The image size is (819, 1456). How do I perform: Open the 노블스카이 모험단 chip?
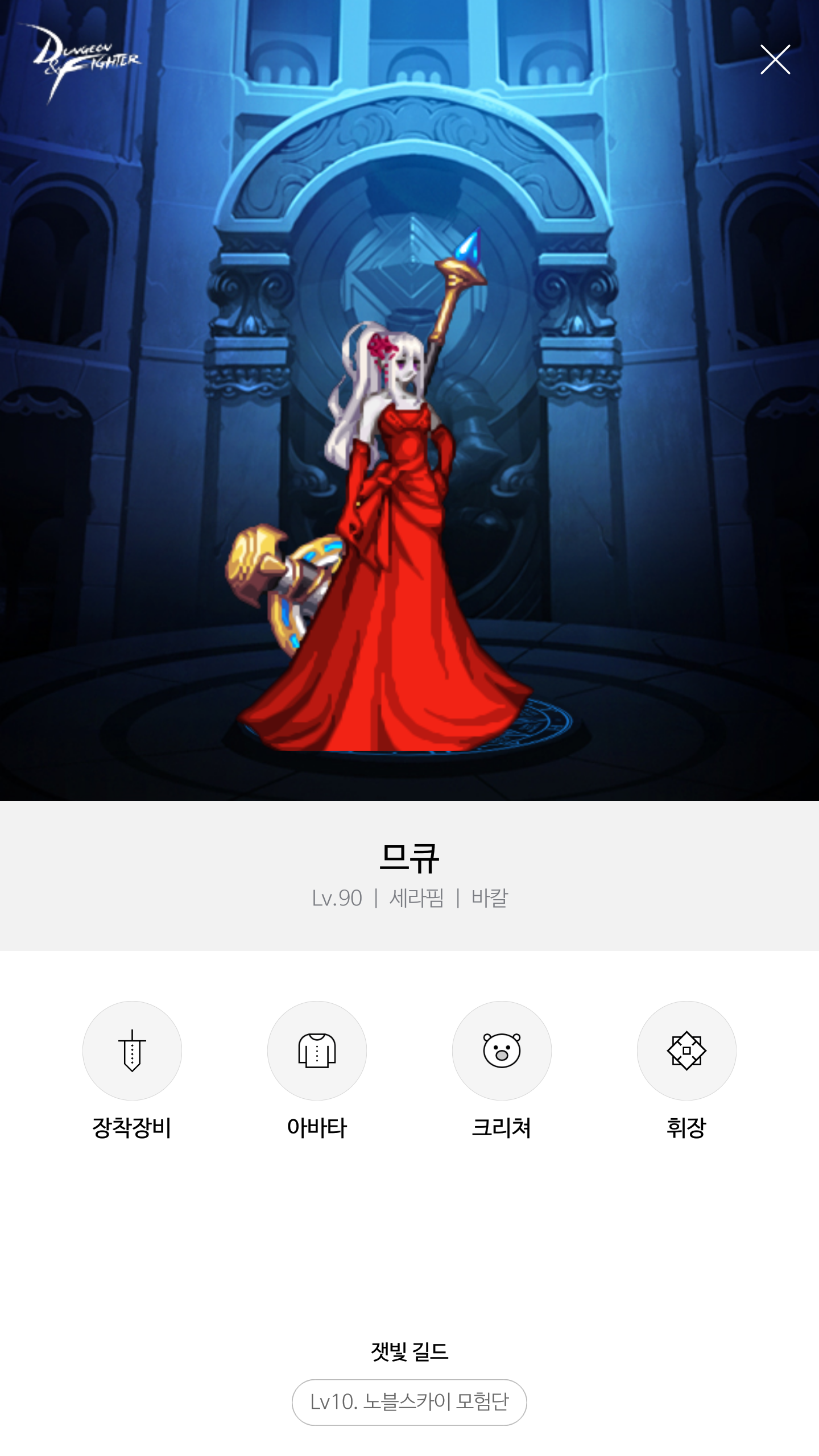click(x=409, y=1402)
